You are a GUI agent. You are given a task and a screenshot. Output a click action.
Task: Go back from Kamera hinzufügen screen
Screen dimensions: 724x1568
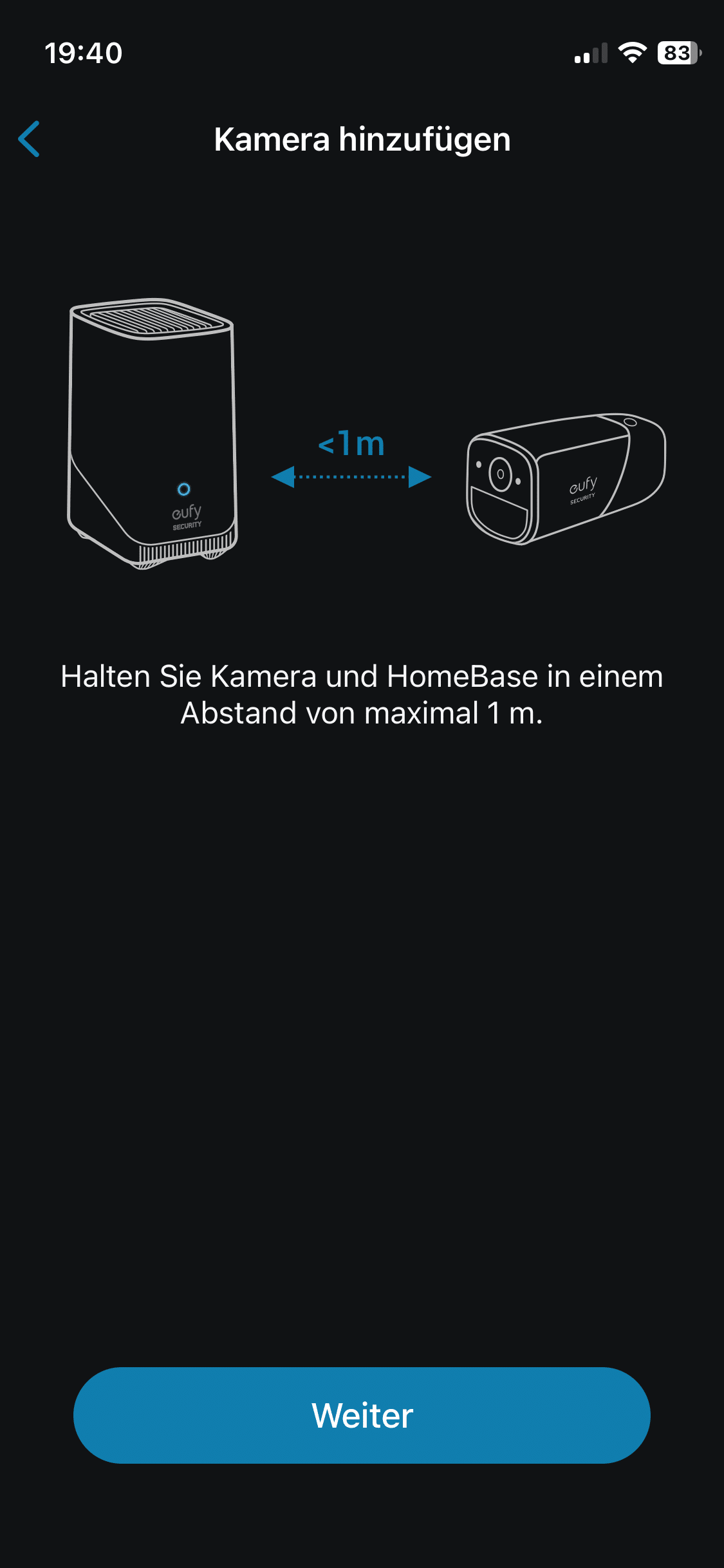click(x=30, y=139)
